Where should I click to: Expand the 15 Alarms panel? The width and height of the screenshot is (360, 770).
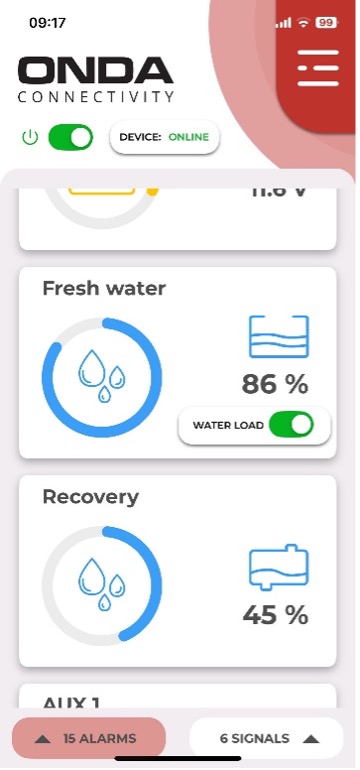pyautogui.click(x=89, y=738)
